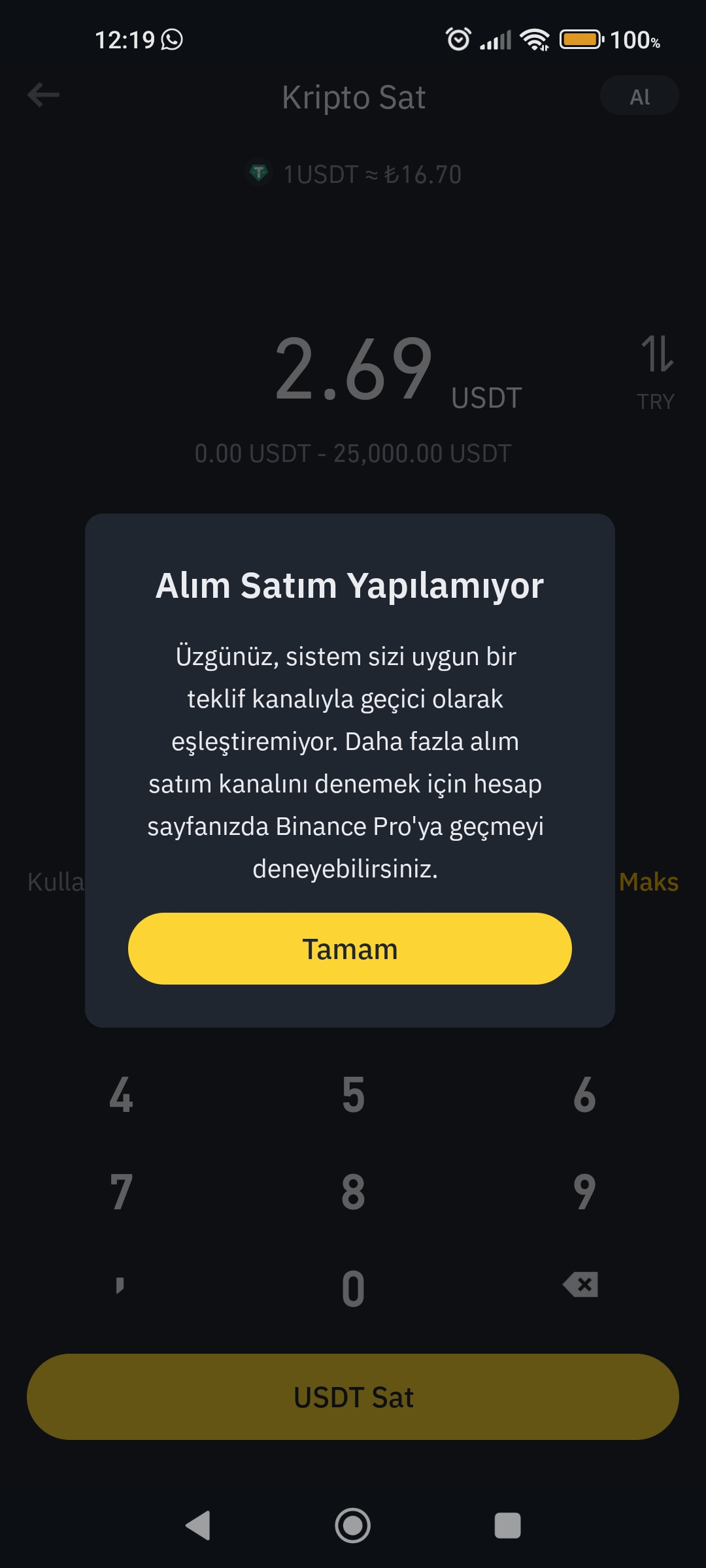Switch to the Al (buy) mode
Viewport: 706px width, 1568px height.
(x=639, y=97)
